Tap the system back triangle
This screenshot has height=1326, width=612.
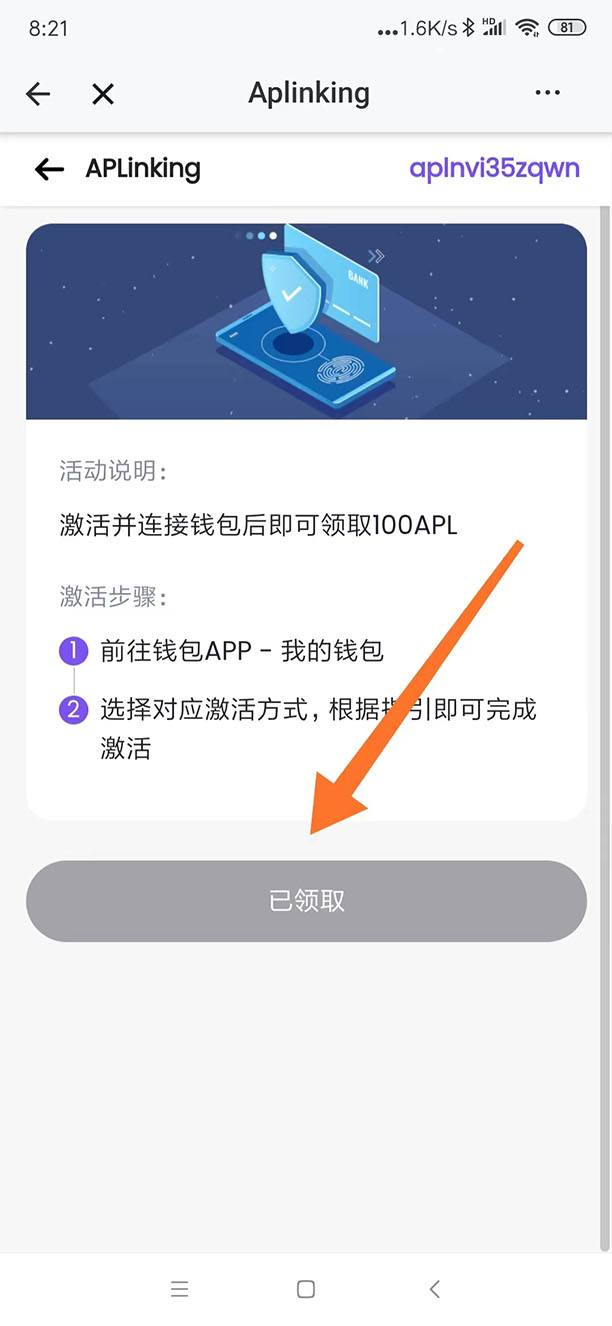(x=434, y=1289)
